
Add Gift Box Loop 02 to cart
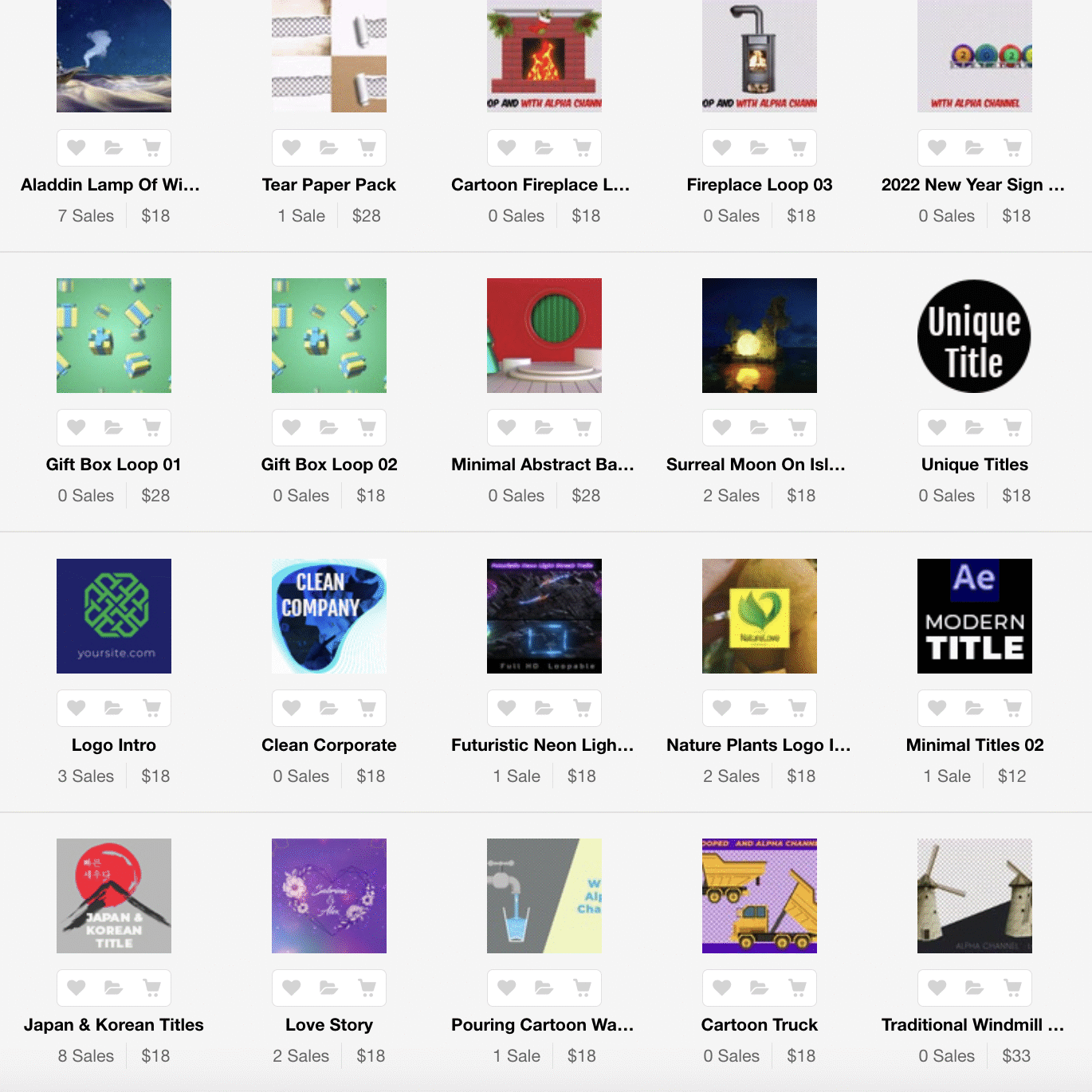(367, 427)
